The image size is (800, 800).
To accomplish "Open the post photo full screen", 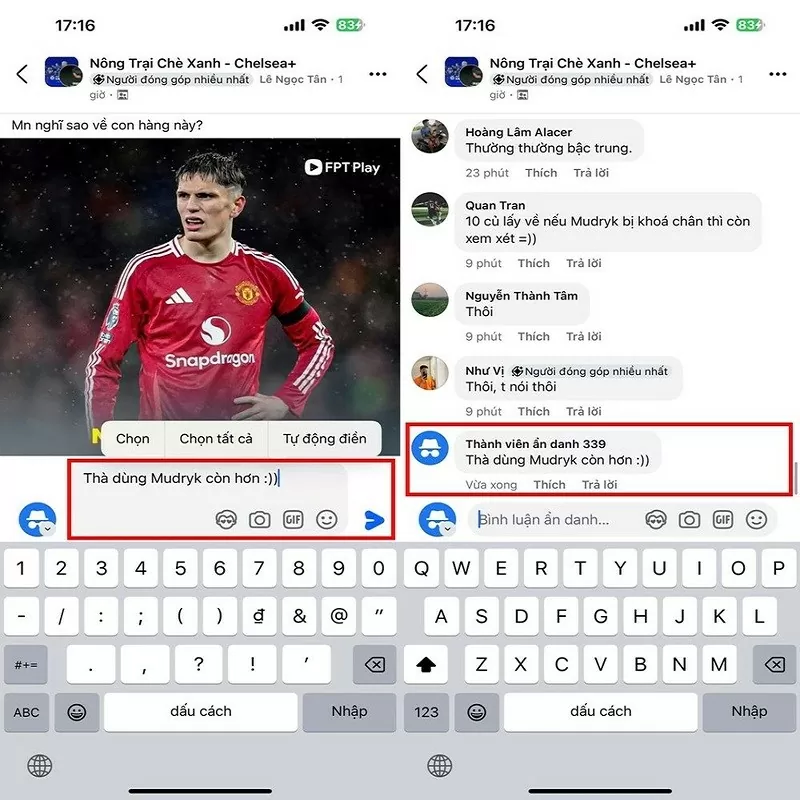I will coord(200,290).
